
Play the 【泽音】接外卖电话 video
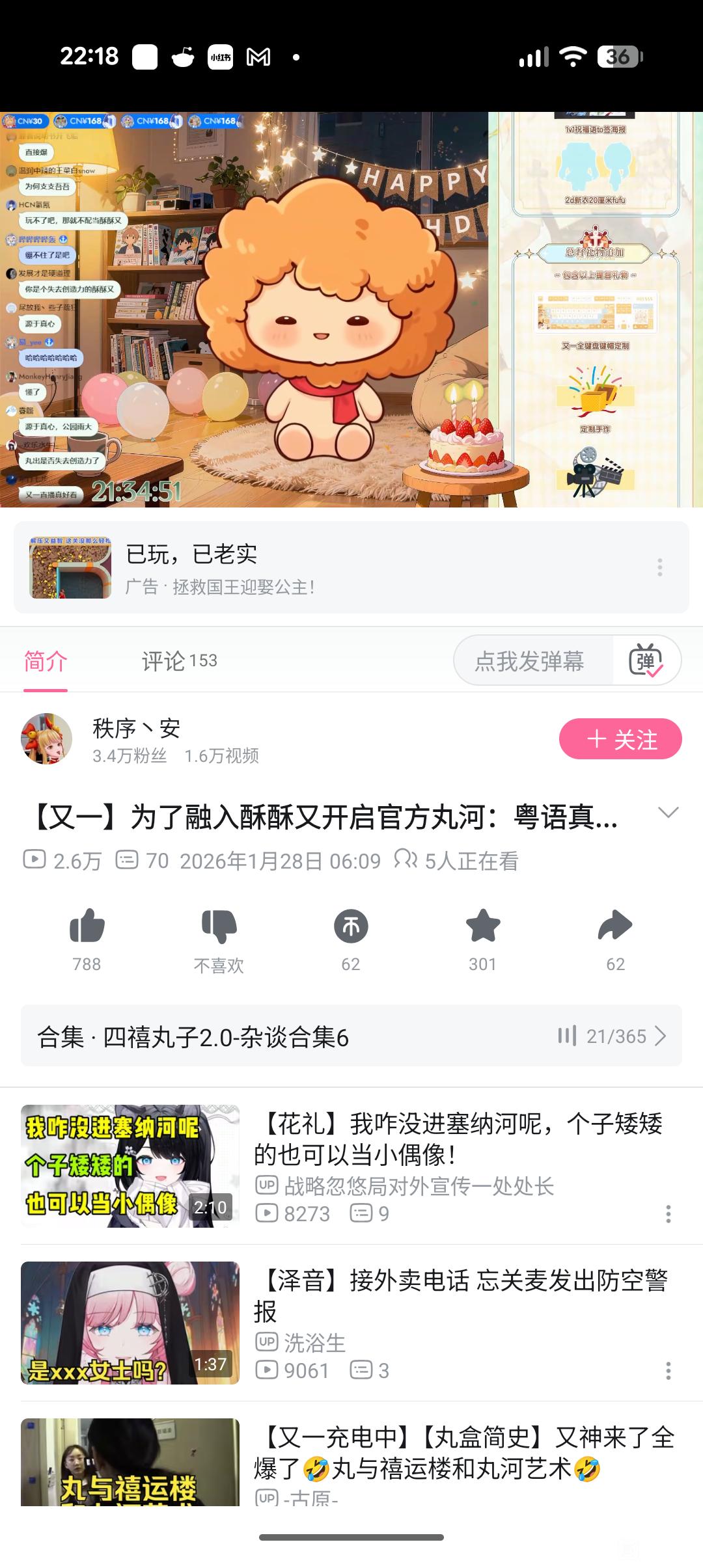[456, 1296]
